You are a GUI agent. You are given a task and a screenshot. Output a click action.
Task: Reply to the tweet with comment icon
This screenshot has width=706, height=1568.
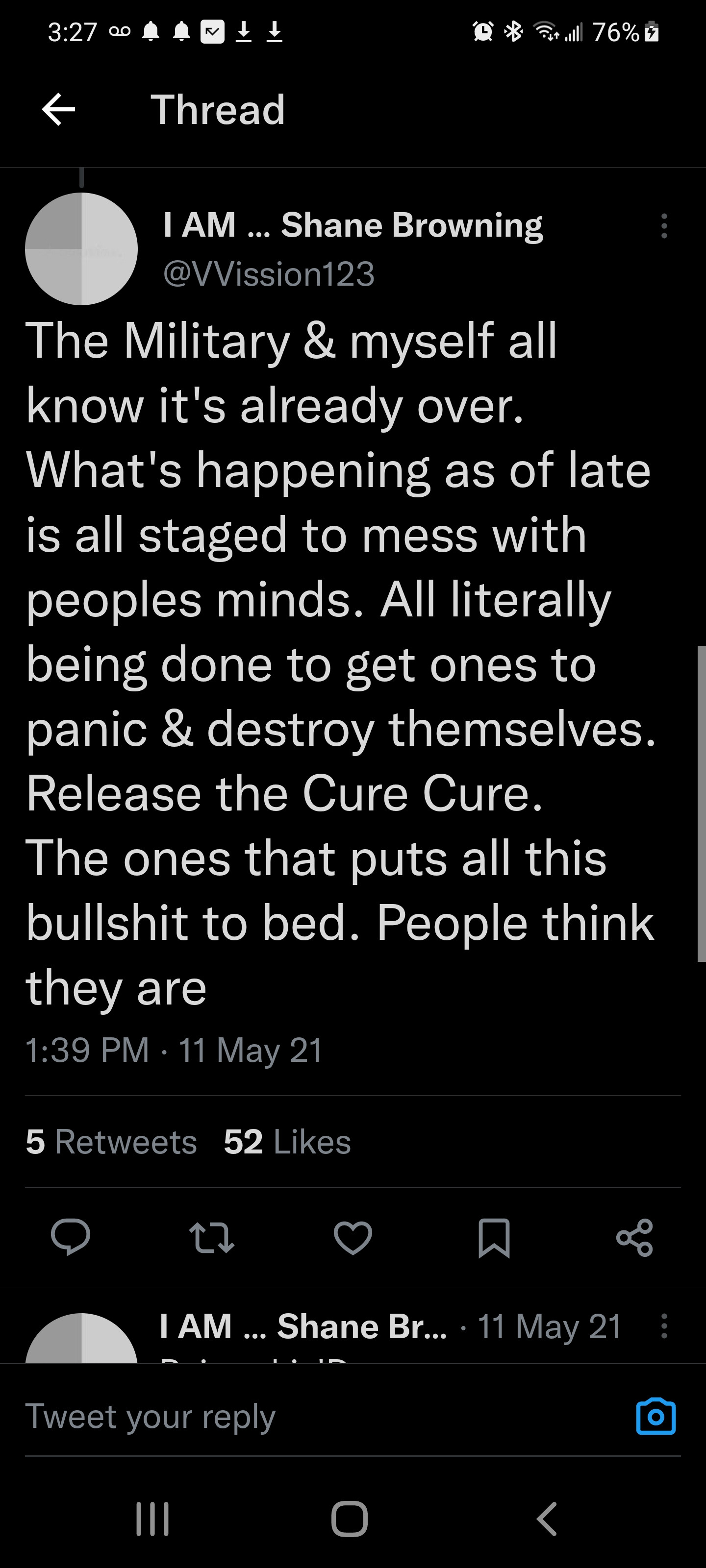(x=71, y=1237)
